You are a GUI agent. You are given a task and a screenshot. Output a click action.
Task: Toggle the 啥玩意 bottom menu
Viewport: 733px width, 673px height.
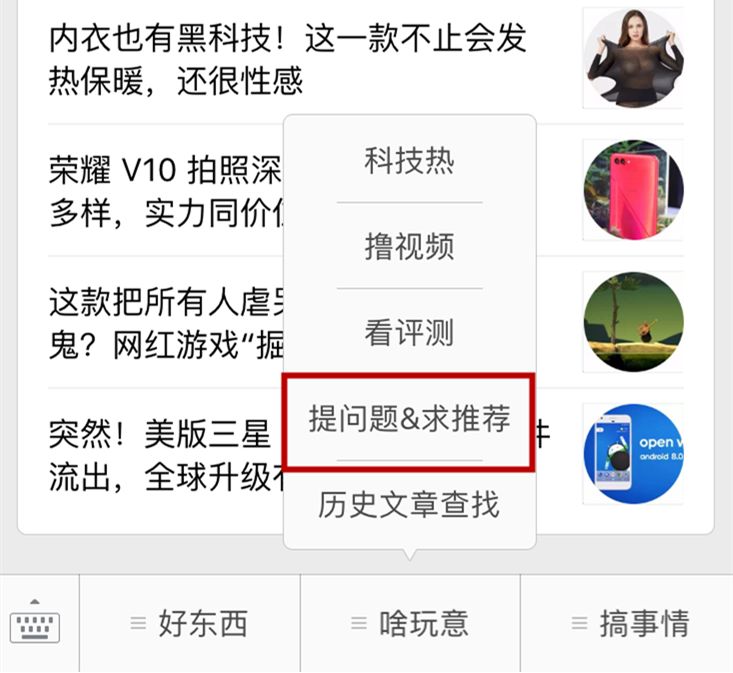click(409, 624)
